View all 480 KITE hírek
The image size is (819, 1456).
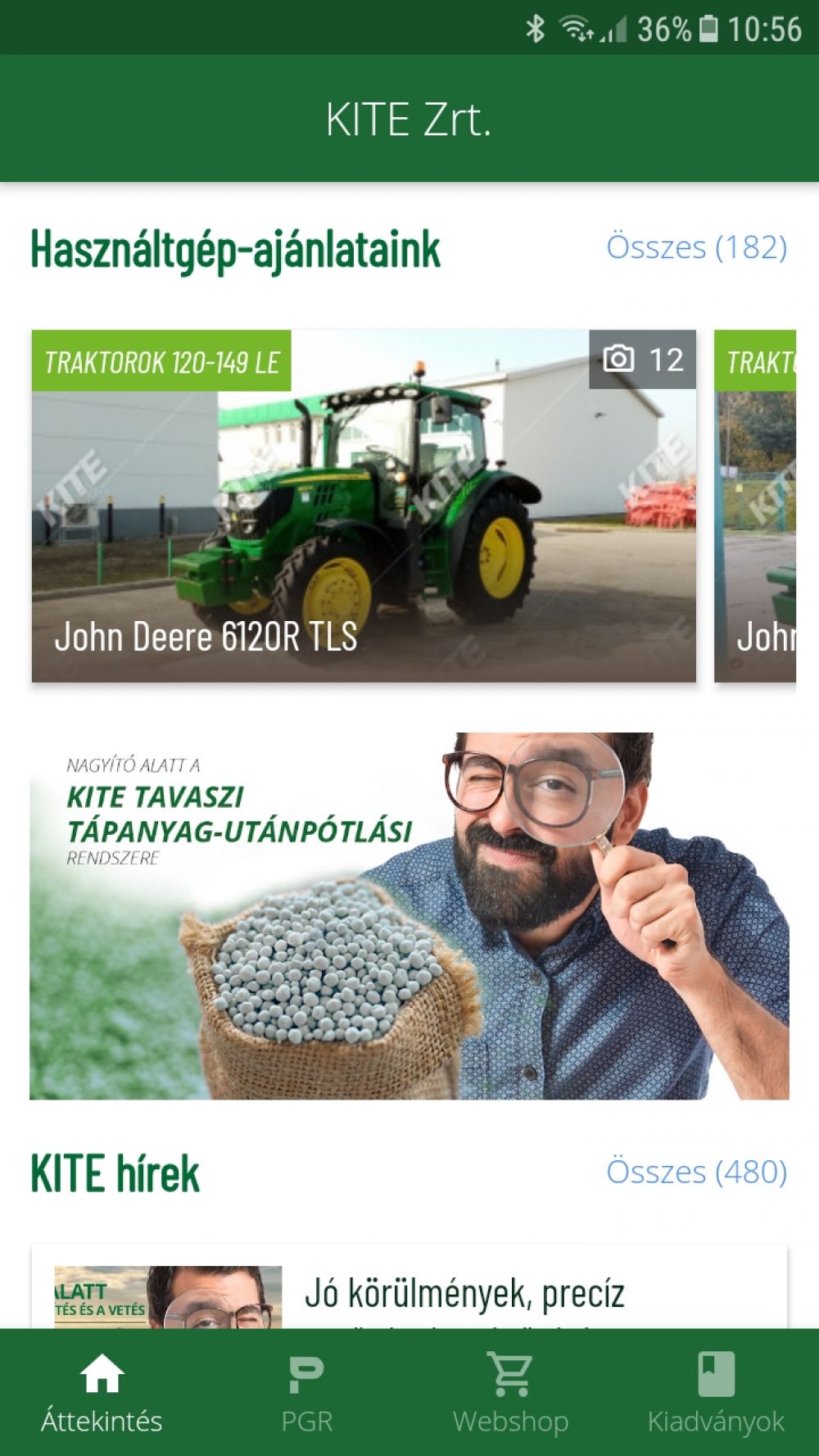[696, 1172]
